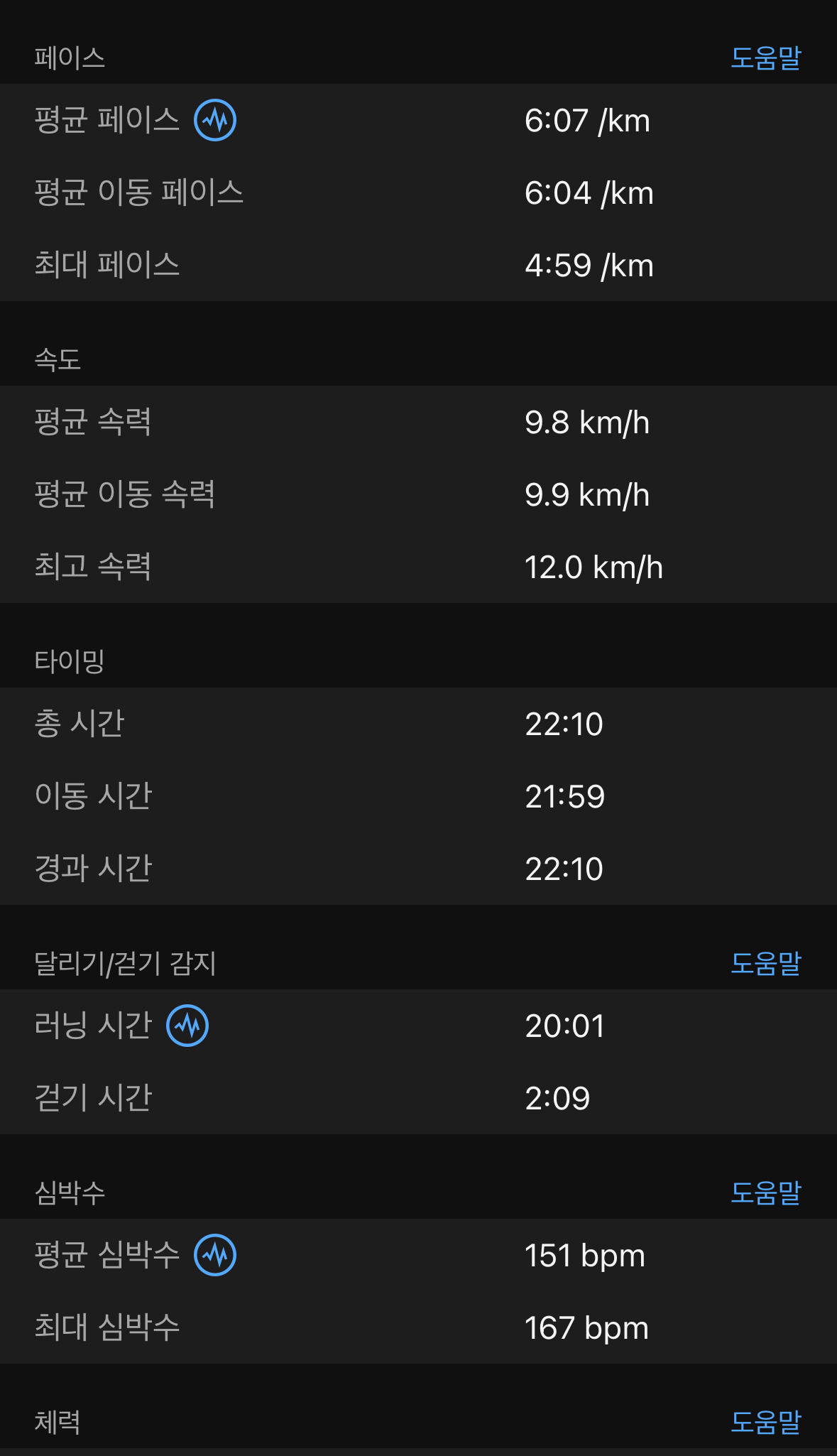Image resolution: width=837 pixels, height=1456 pixels.
Task: Open 도움말 for 달리기/걷기 감지
Action: coord(765,963)
